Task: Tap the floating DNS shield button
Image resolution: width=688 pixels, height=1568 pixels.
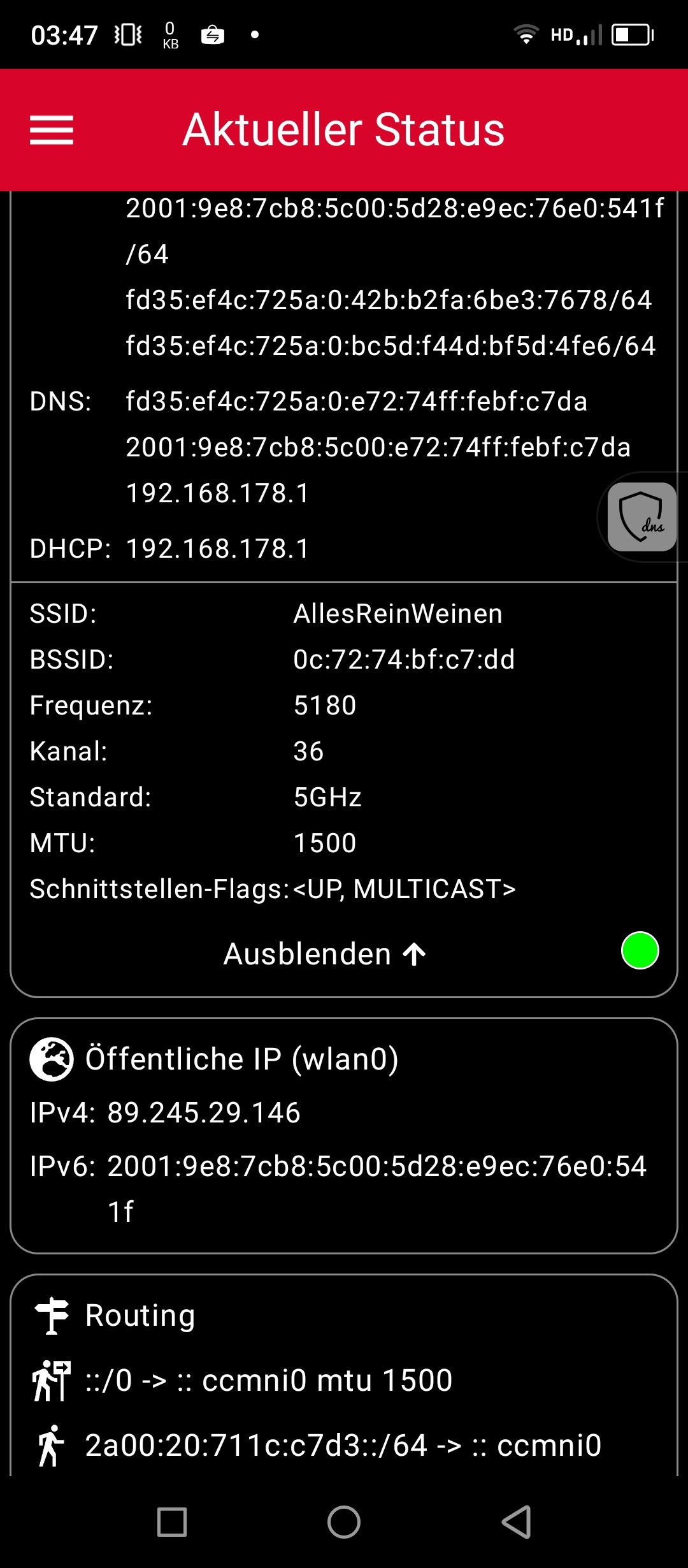Action: pos(641,517)
